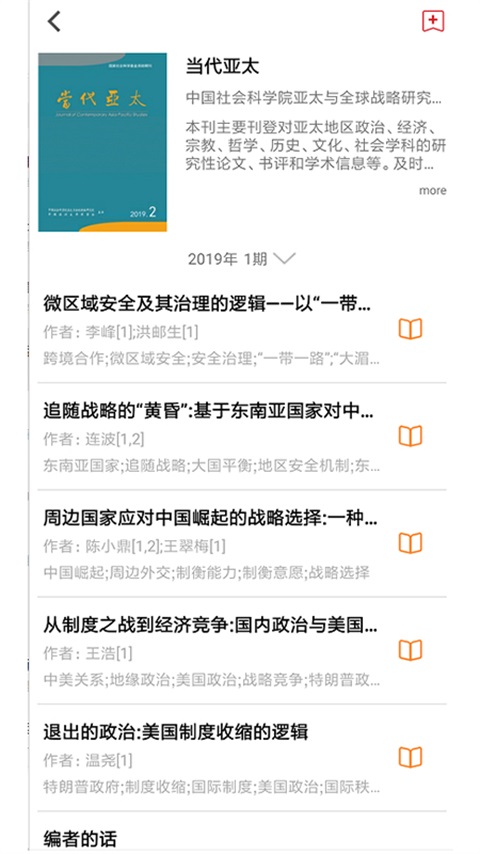This screenshot has width=480, height=854.
Task: Tap the read icon for 陈小鼎's article
Action: pos(410,543)
